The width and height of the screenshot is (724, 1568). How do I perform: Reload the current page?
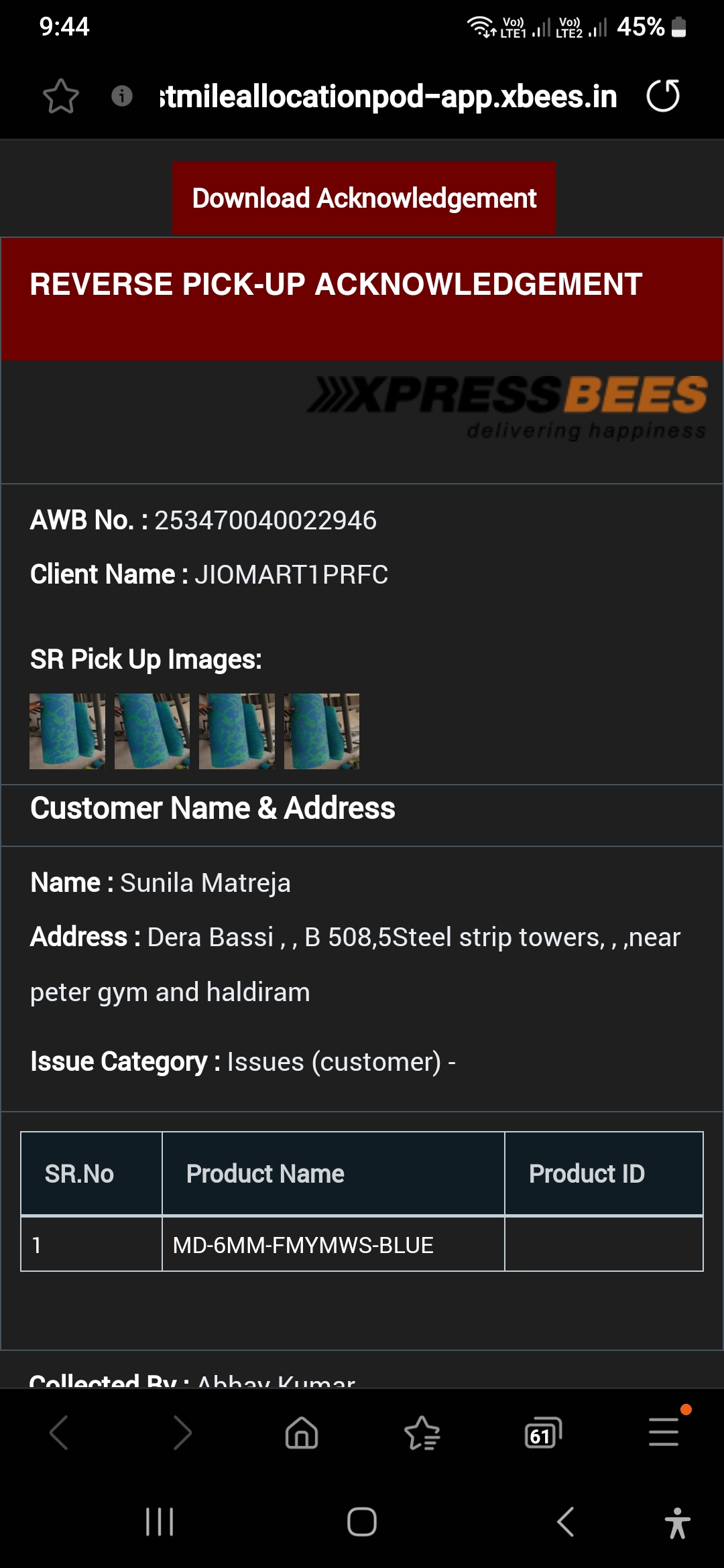point(663,96)
